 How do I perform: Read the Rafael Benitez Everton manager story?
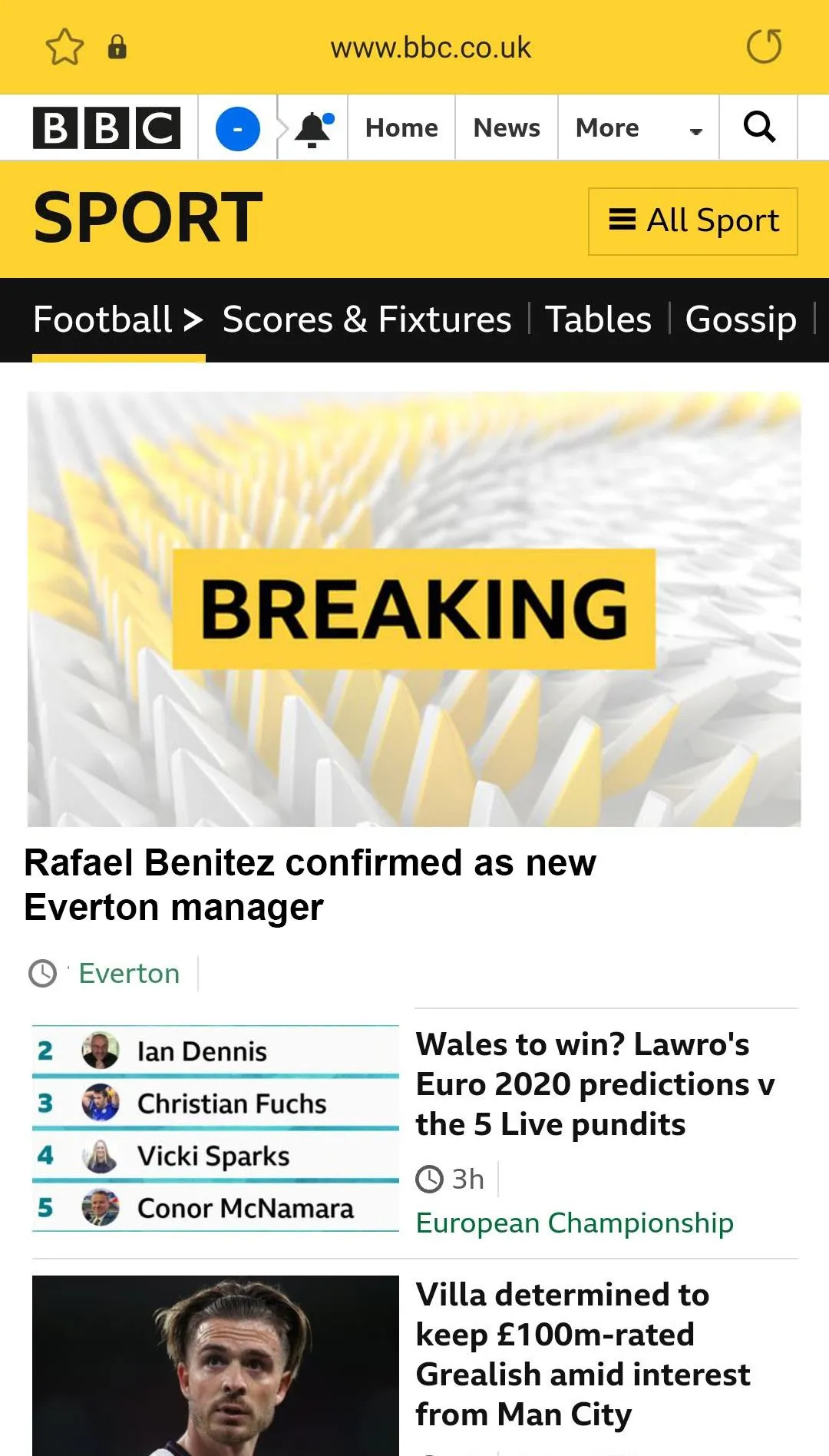click(310, 884)
